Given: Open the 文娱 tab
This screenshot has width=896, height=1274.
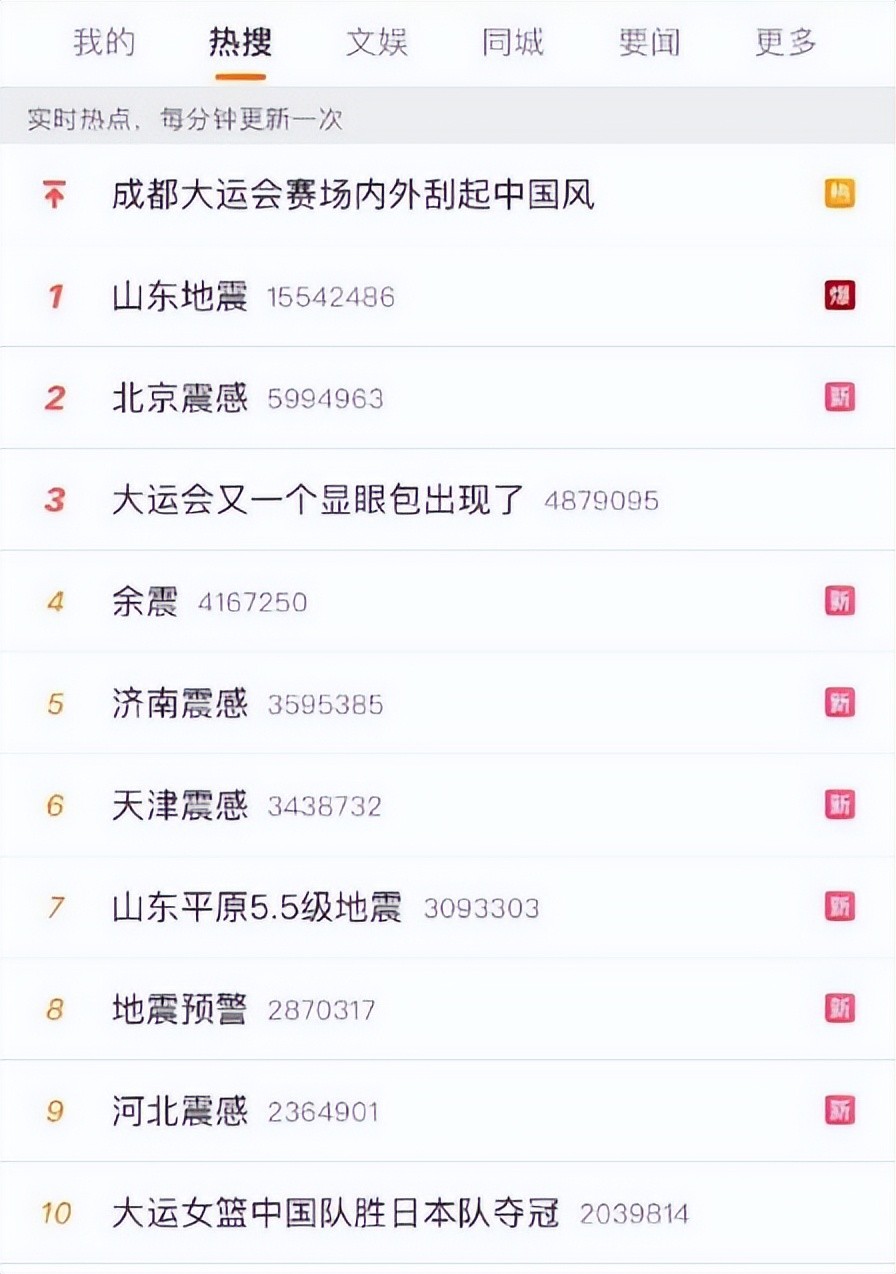Looking at the screenshot, I should tap(376, 43).
